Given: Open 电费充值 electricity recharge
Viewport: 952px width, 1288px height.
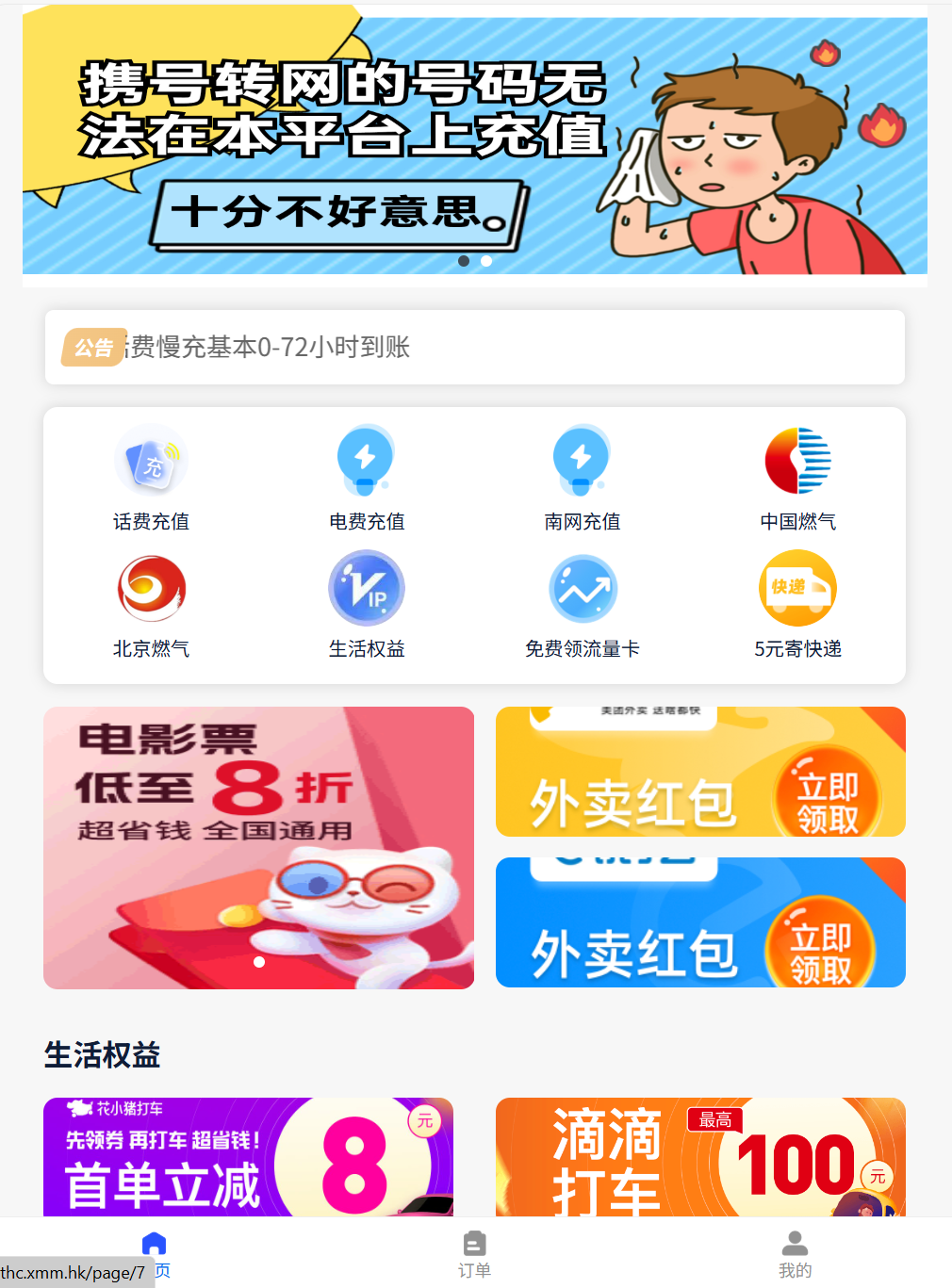Looking at the screenshot, I should click(367, 478).
